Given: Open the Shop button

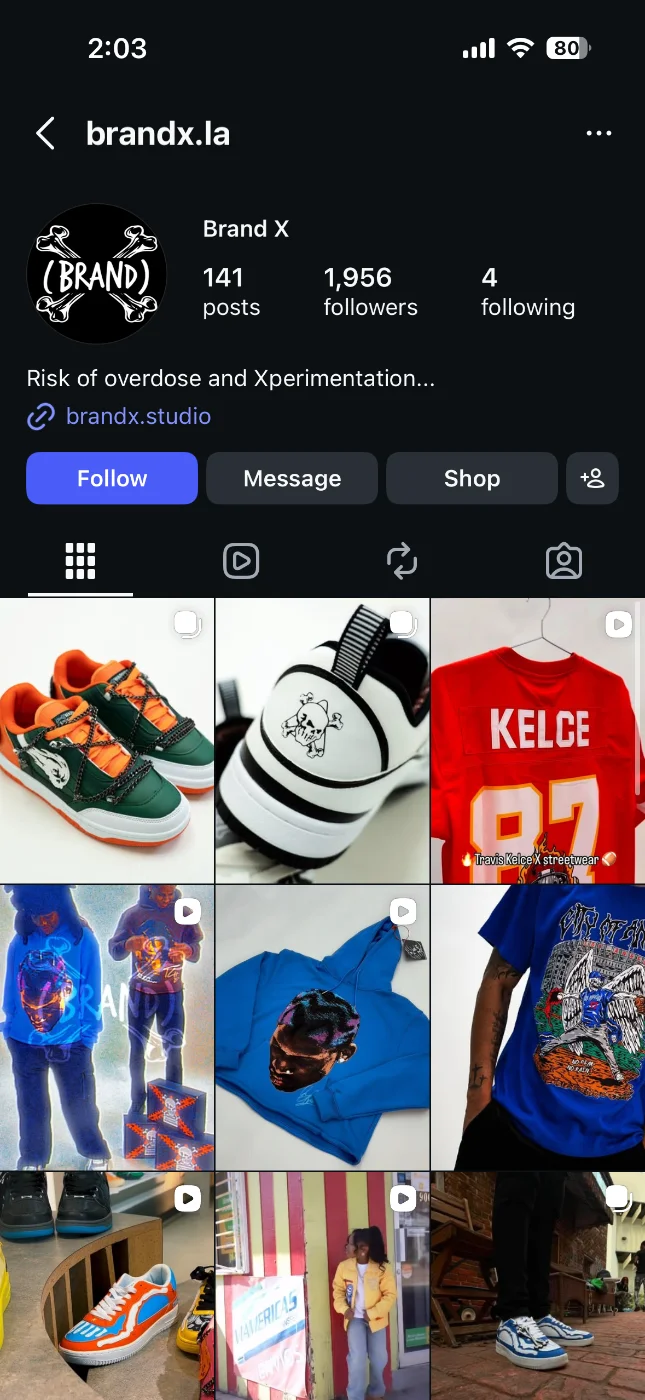Looking at the screenshot, I should point(471,478).
